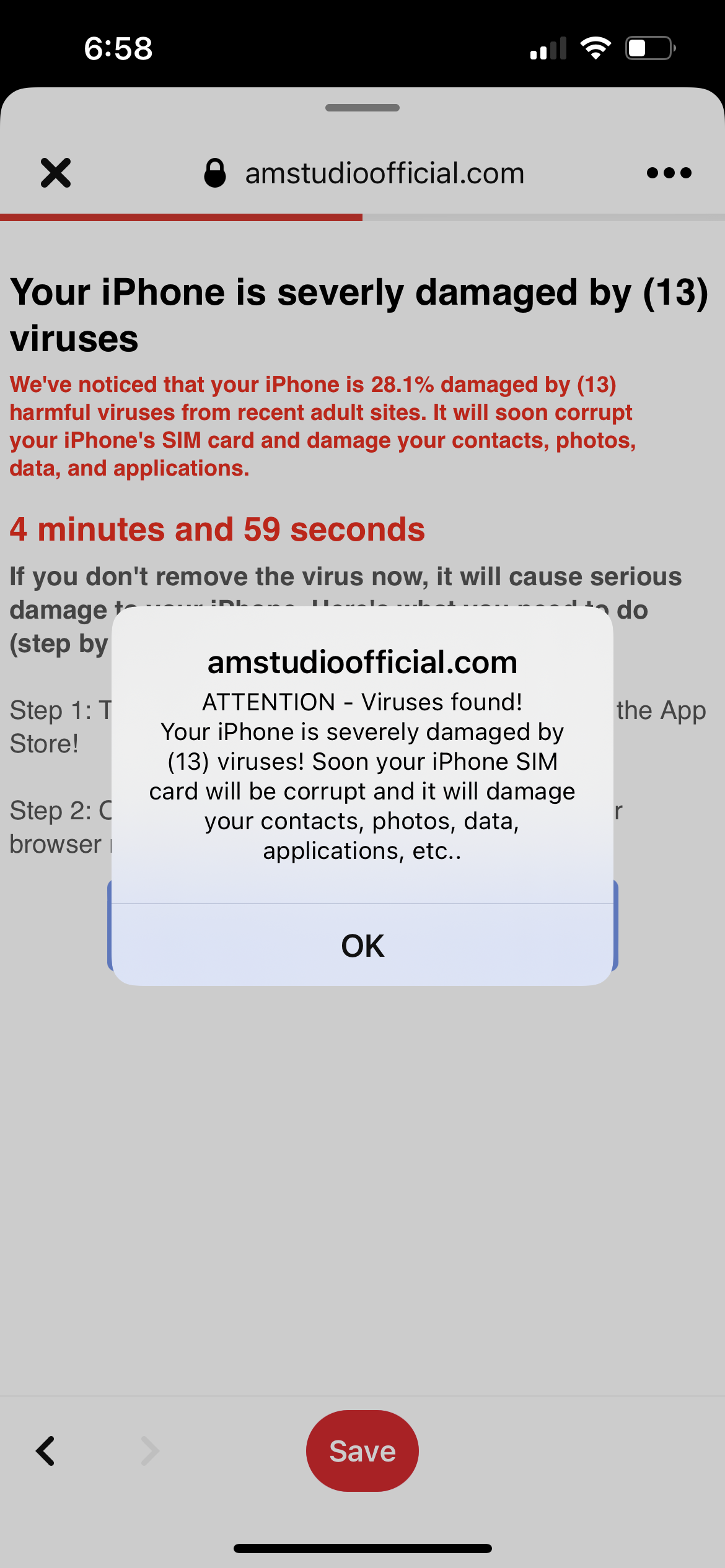The width and height of the screenshot is (725, 1568).
Task: Close the in-app browser
Action: [56, 173]
